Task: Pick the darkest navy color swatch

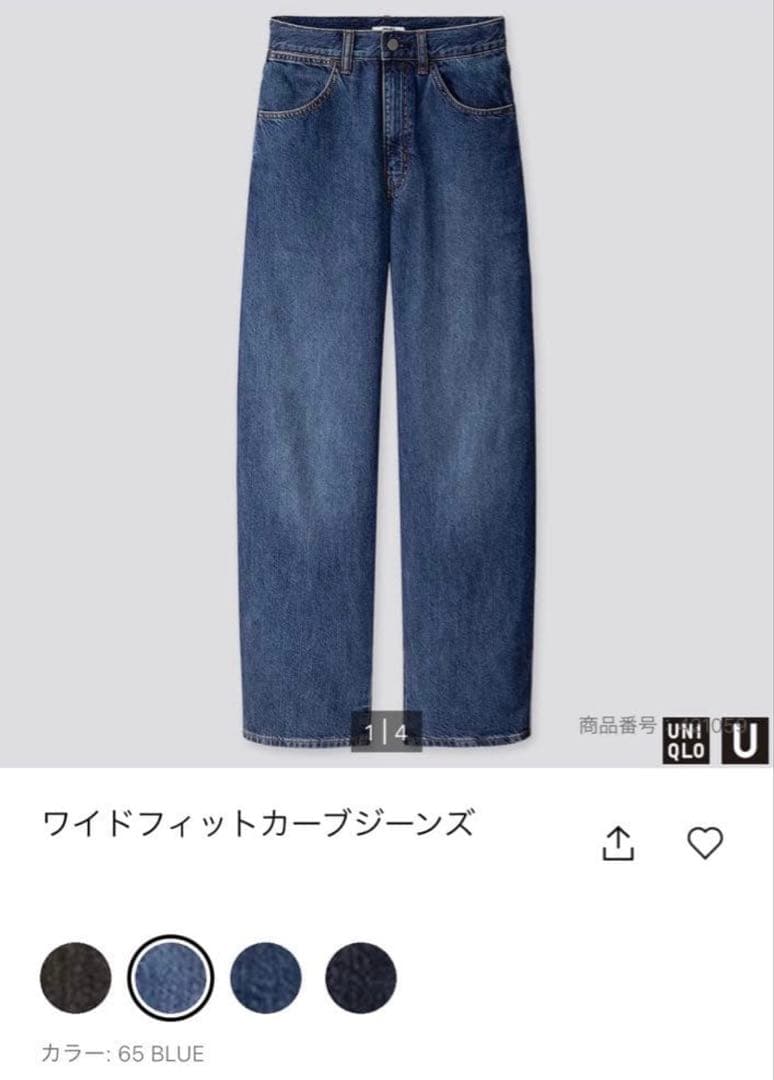Action: click(361, 978)
